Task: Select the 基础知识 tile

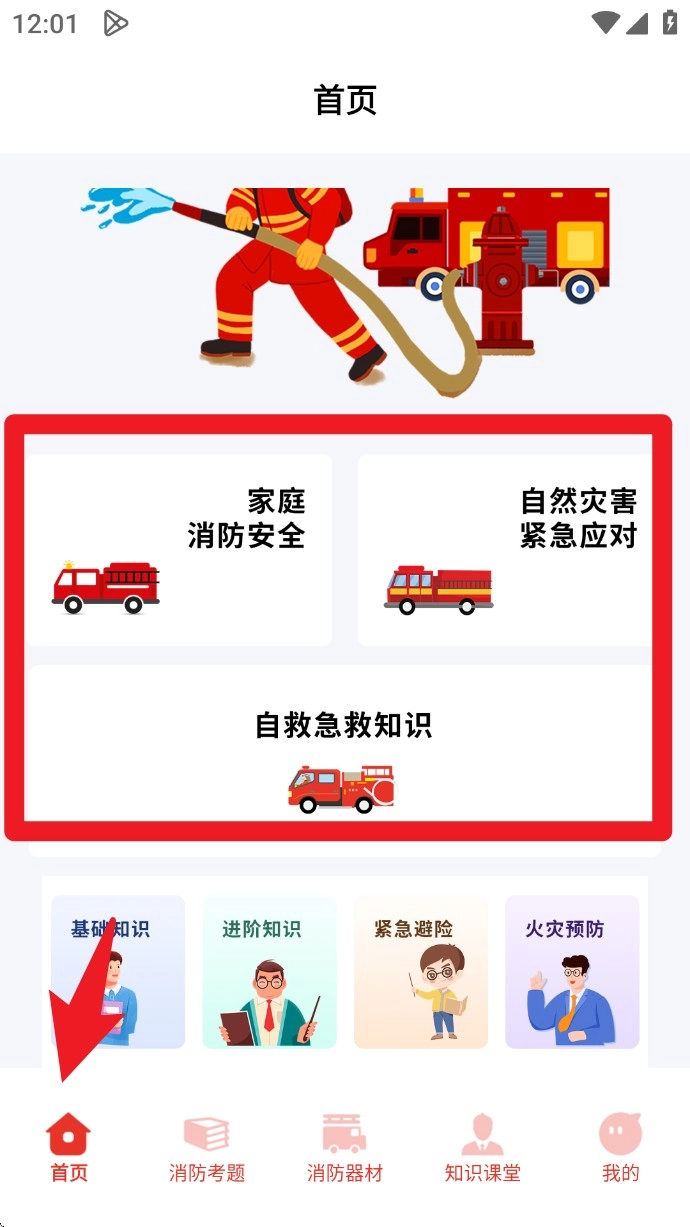Action: 118,971
